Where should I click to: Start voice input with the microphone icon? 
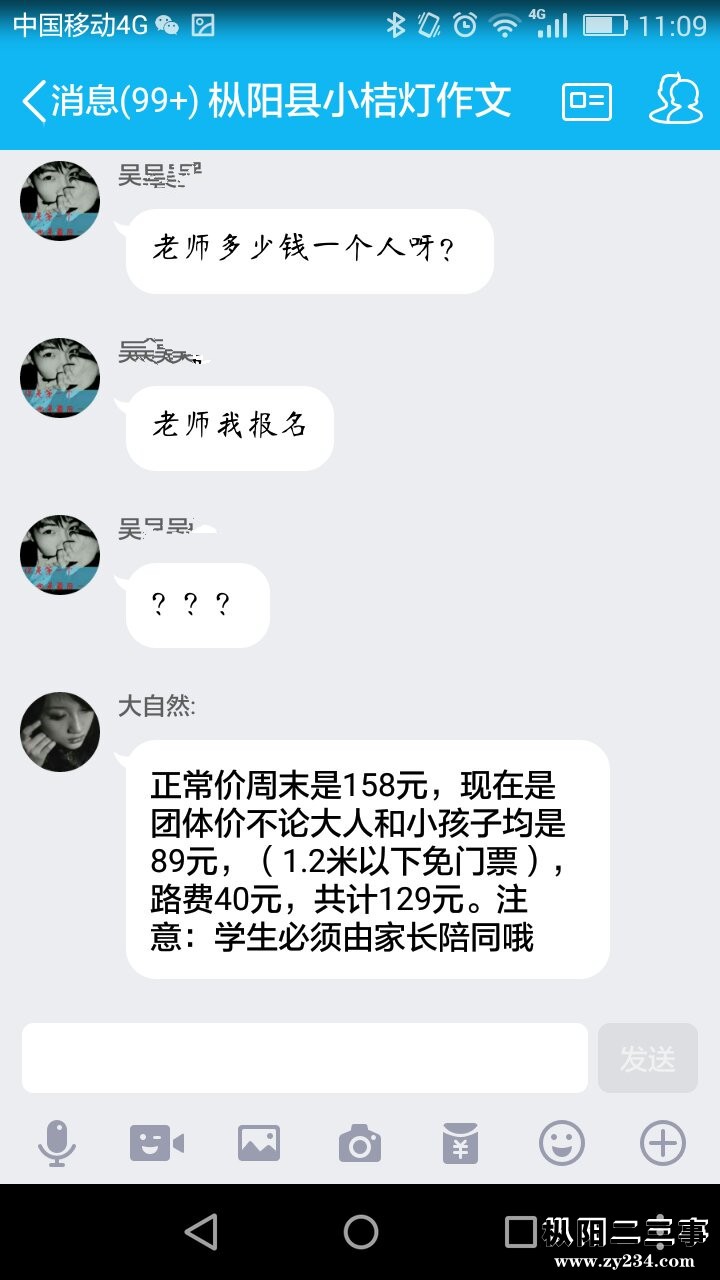(x=57, y=1142)
